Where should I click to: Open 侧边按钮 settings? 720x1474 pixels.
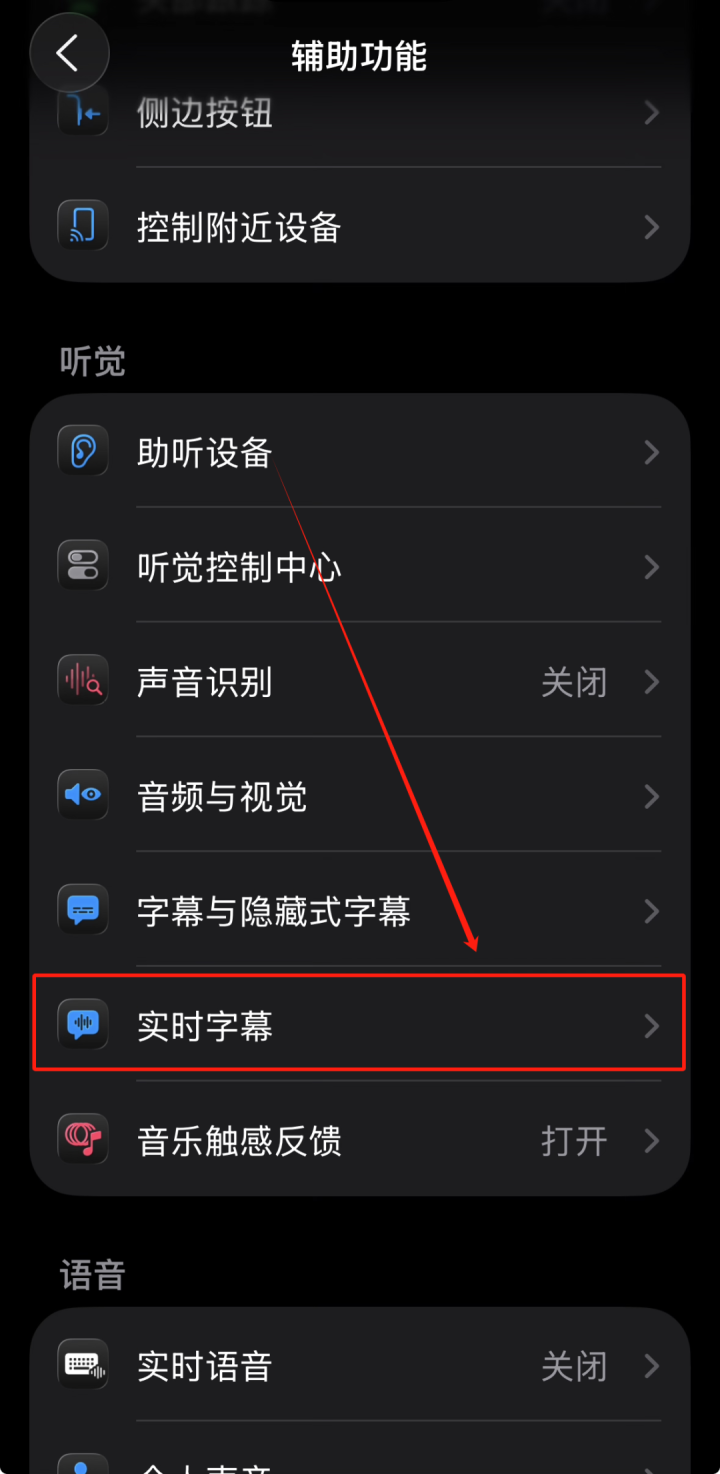[360, 113]
